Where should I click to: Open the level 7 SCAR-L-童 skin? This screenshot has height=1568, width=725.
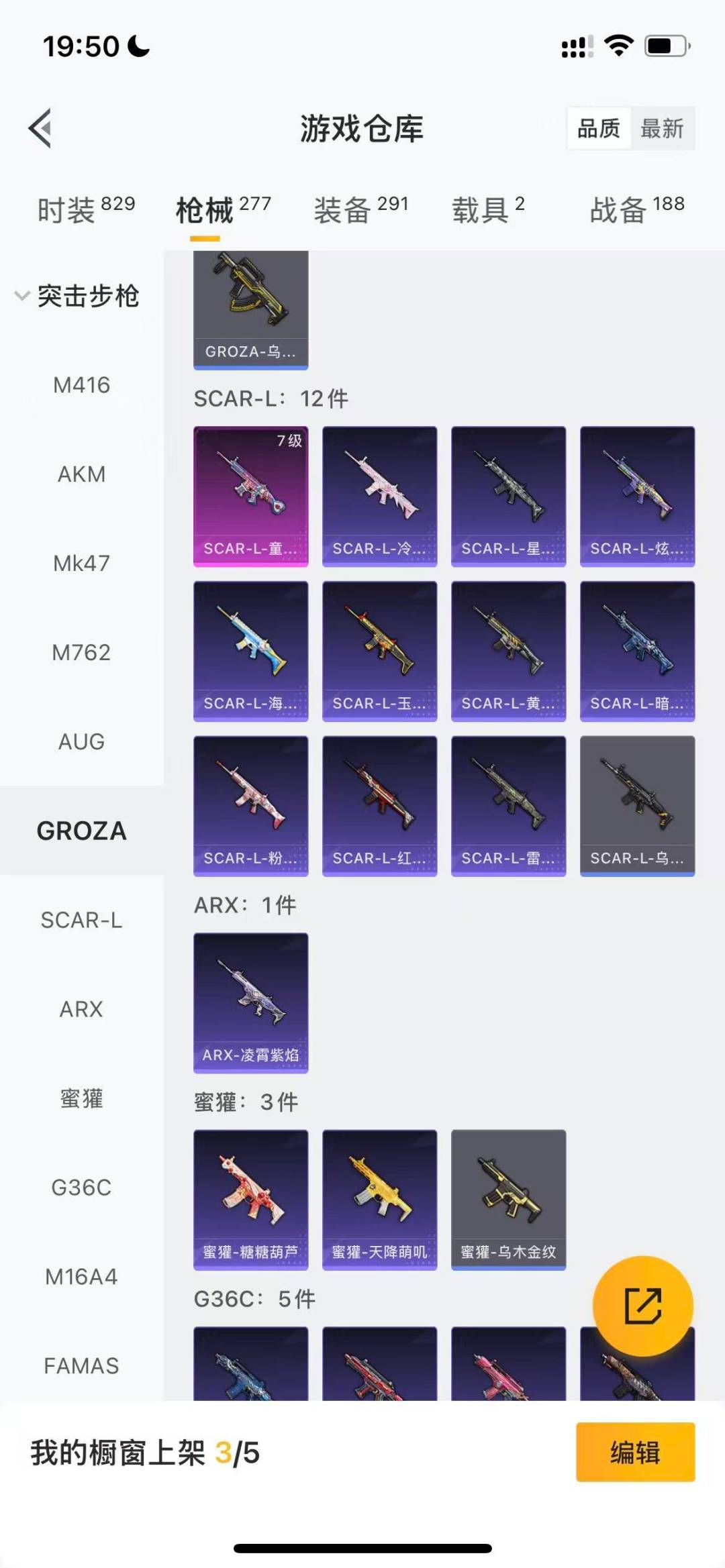(250, 496)
